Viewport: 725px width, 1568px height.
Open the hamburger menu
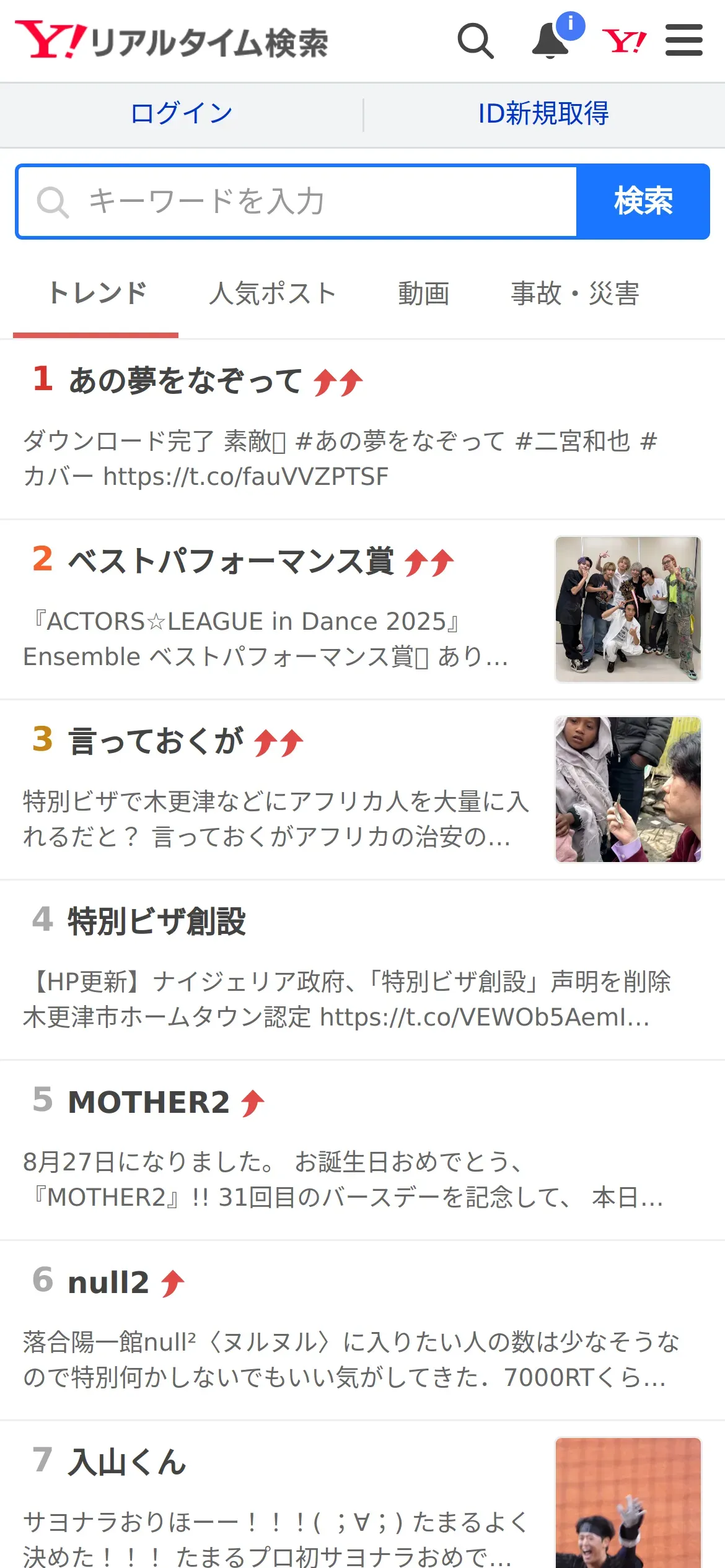[x=683, y=40]
